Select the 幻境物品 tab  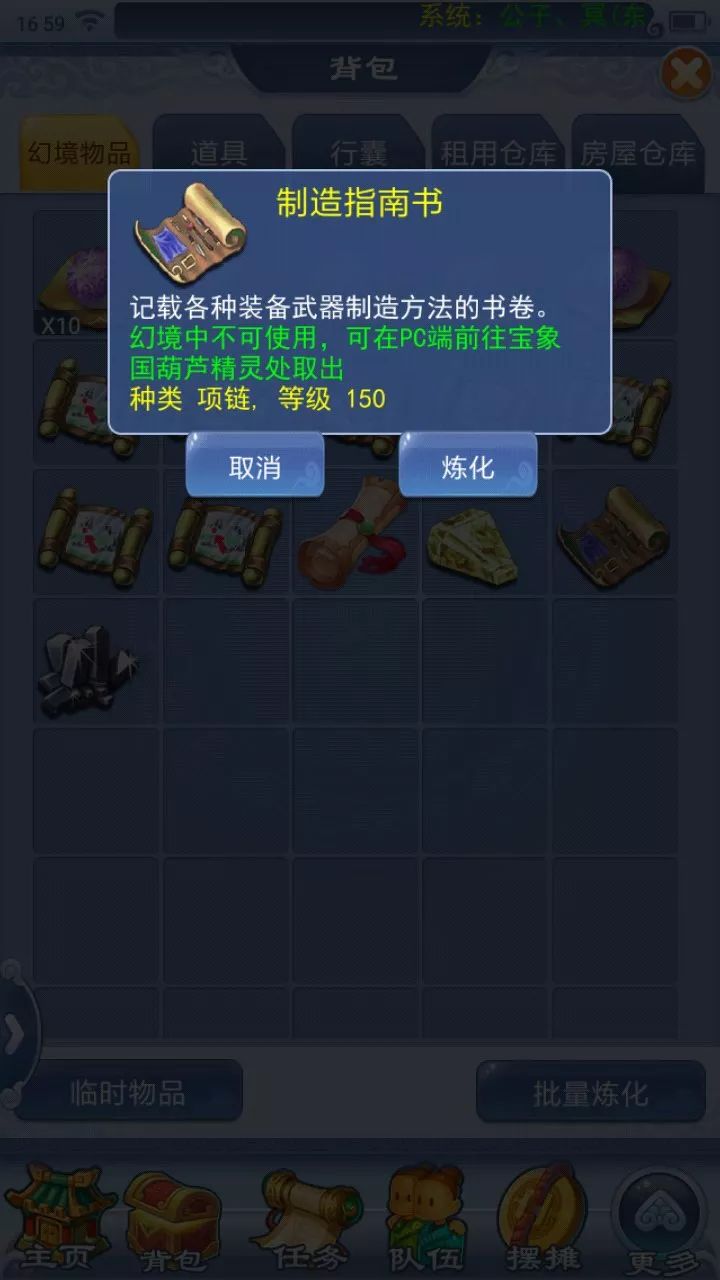tap(79, 152)
